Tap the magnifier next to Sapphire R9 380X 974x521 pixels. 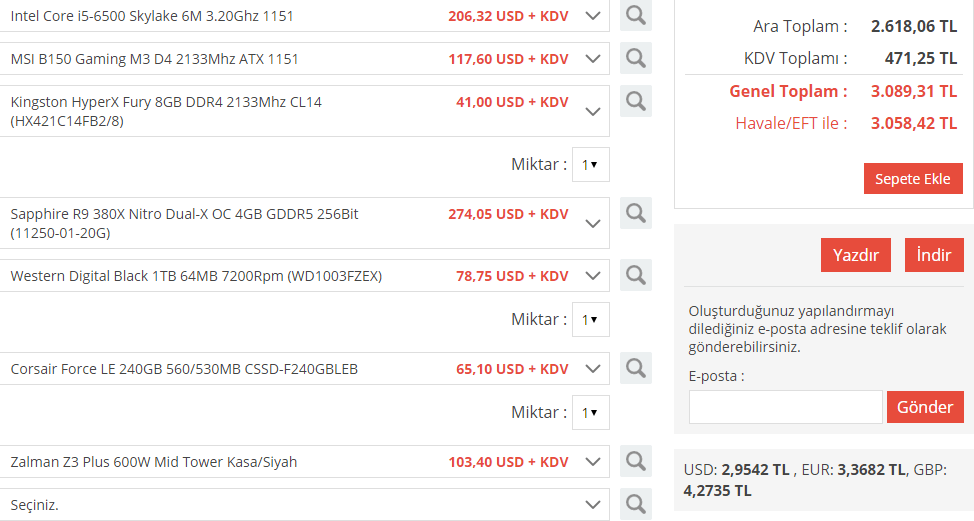pos(635,213)
